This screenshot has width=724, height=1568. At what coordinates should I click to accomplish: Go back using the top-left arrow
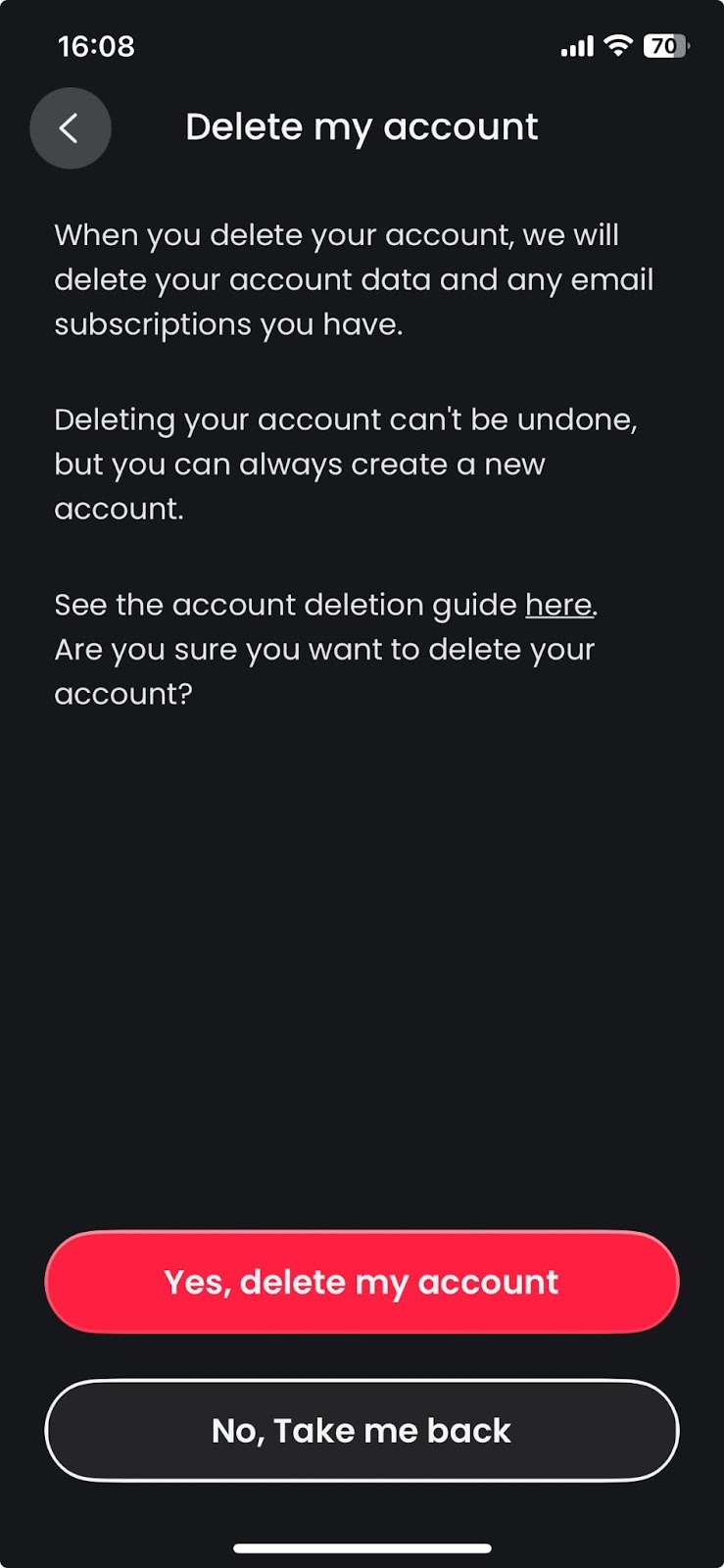[70, 128]
